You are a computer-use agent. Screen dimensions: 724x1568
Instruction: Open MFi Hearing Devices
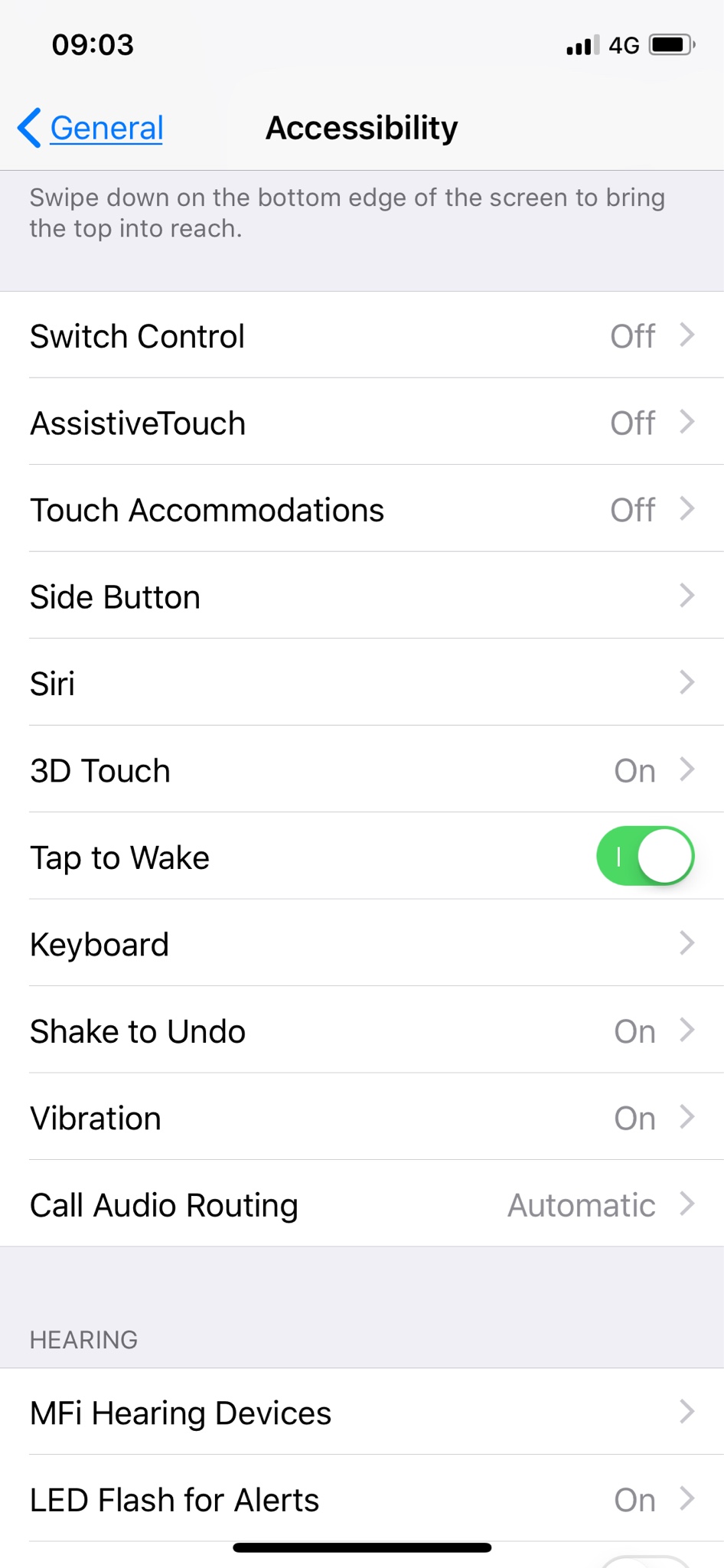point(362,1411)
